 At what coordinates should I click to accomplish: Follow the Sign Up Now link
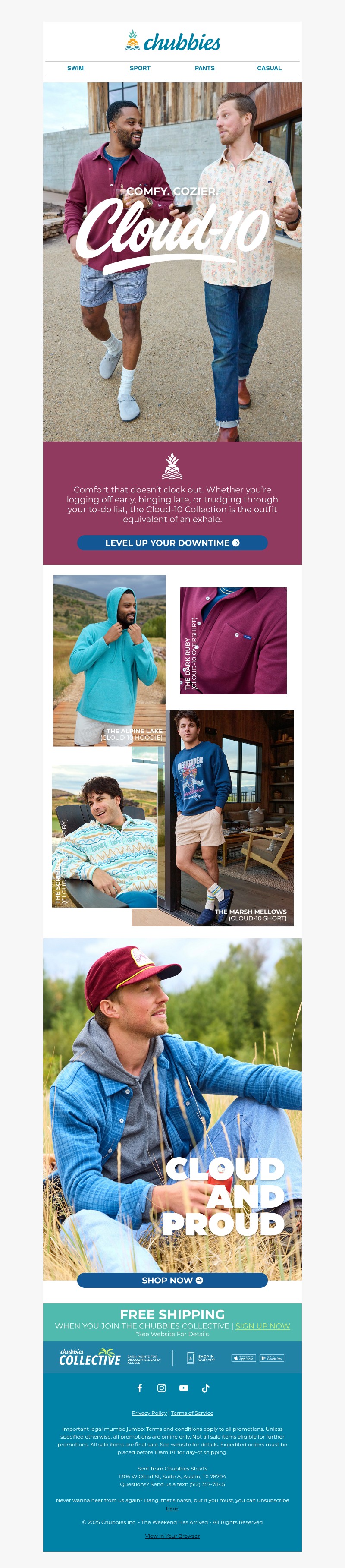click(x=263, y=1326)
